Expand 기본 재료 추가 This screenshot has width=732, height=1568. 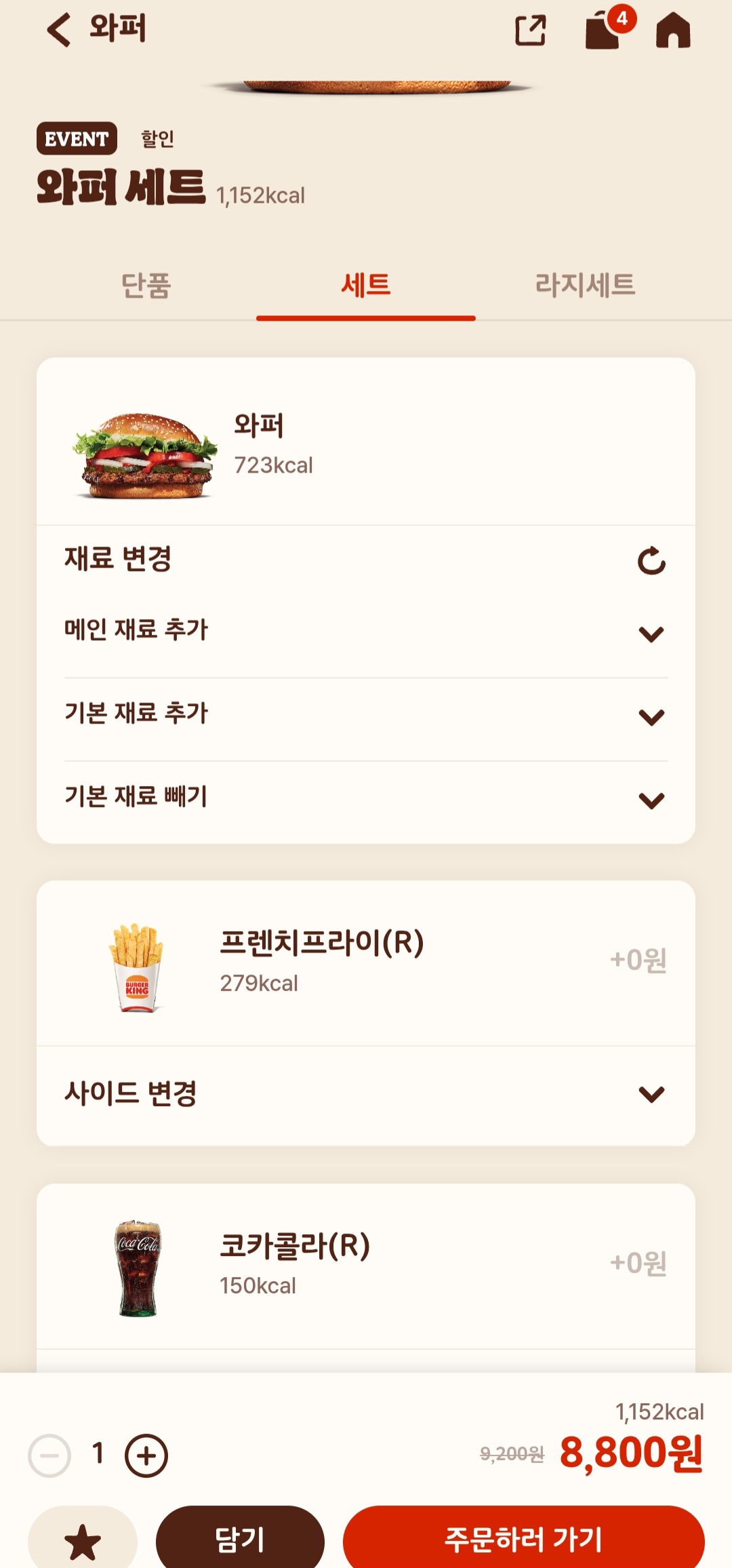click(x=366, y=715)
